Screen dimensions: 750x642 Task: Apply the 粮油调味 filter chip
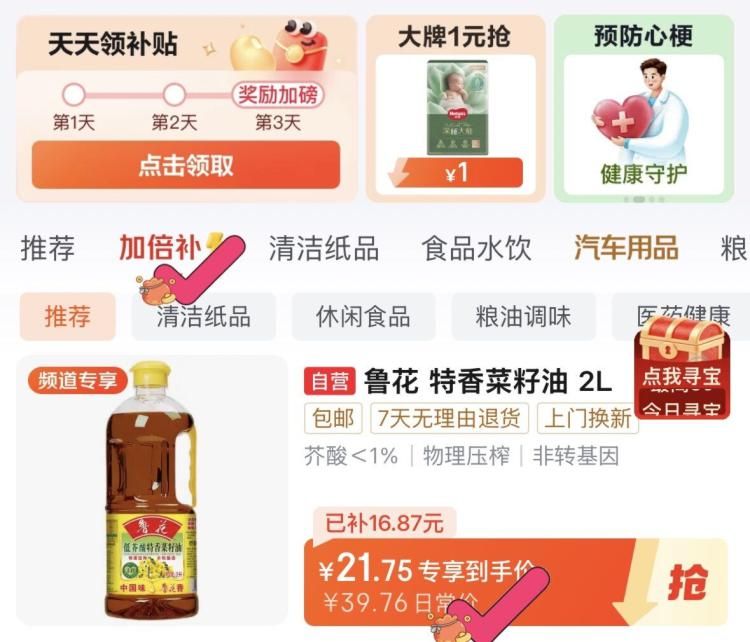tap(523, 317)
